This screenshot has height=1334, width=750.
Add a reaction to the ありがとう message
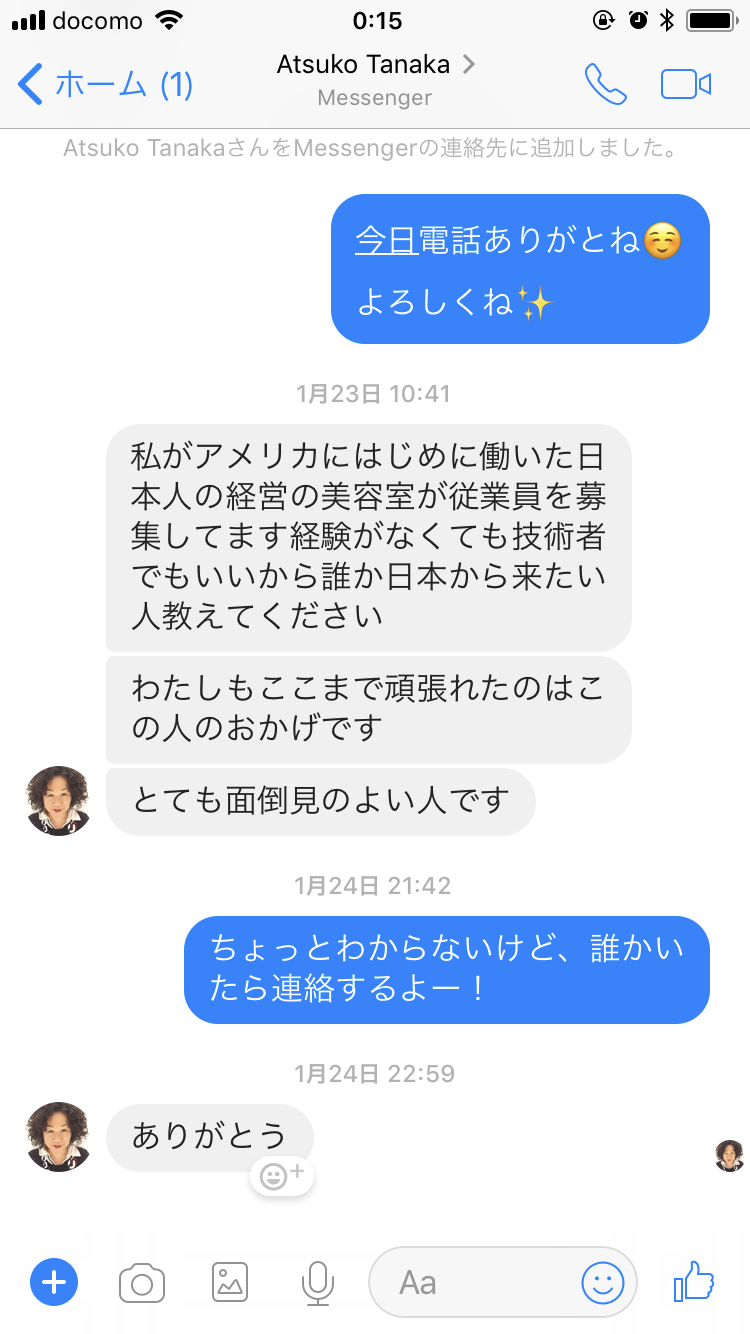click(x=282, y=1175)
